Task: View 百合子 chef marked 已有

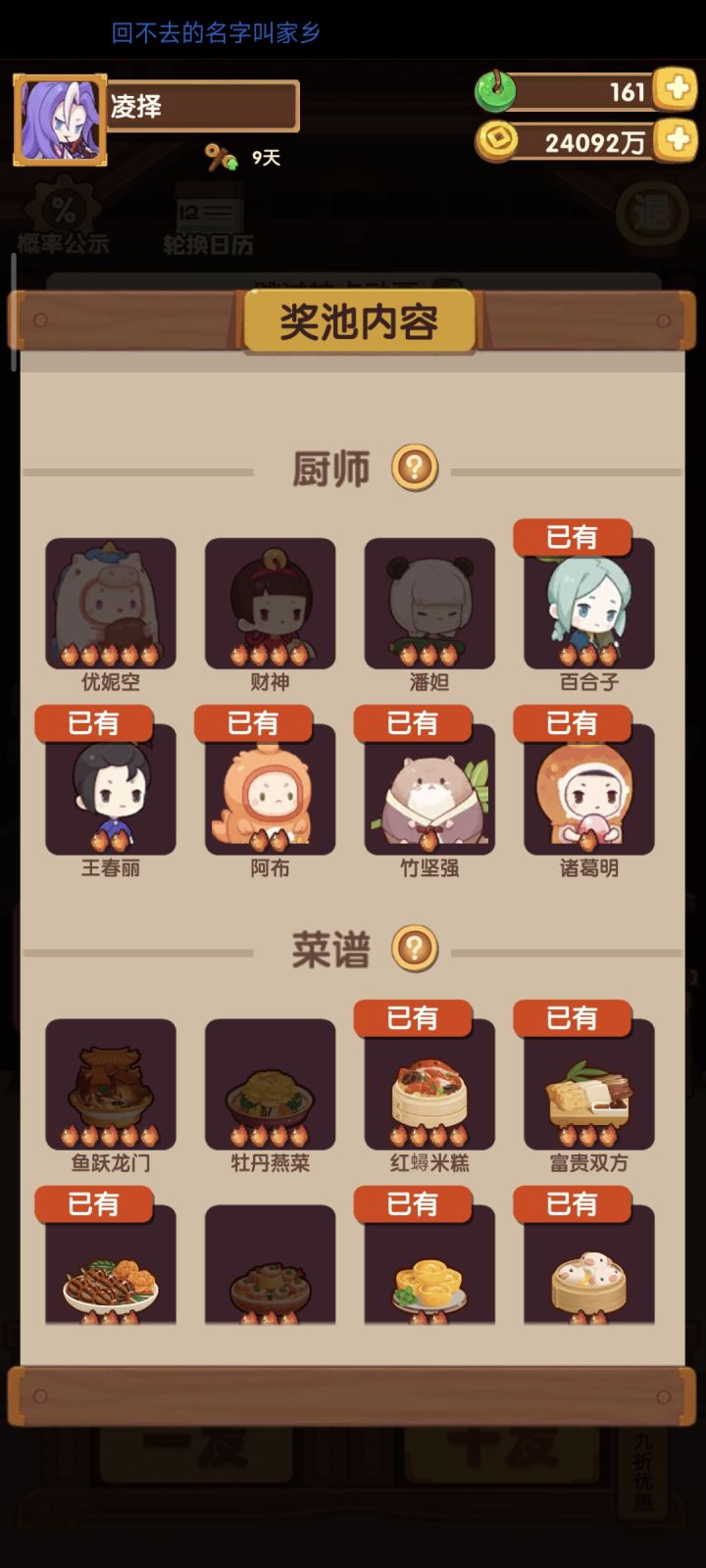Action: coord(588,605)
